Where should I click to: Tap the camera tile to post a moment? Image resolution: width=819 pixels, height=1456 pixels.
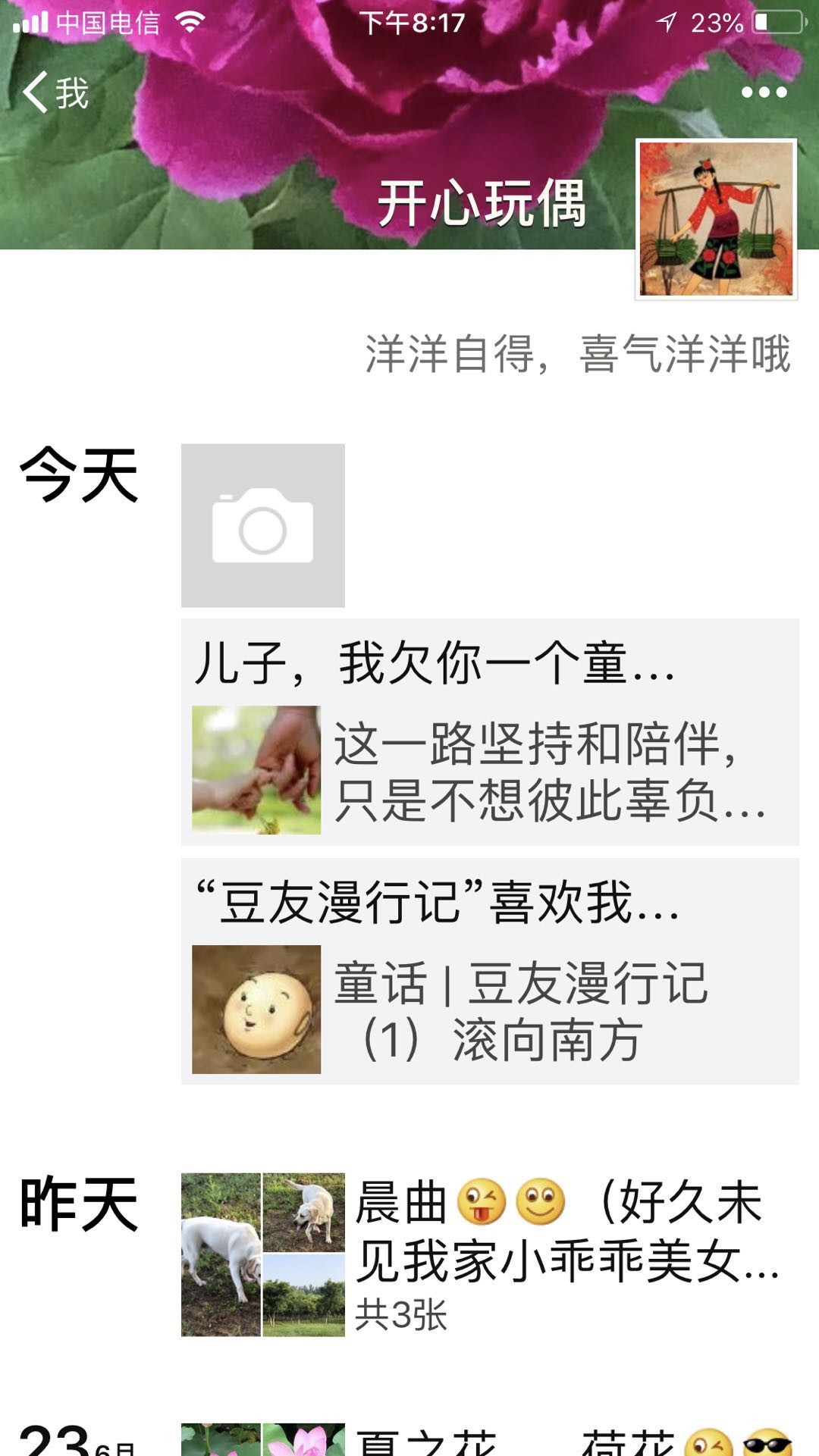[x=262, y=525]
